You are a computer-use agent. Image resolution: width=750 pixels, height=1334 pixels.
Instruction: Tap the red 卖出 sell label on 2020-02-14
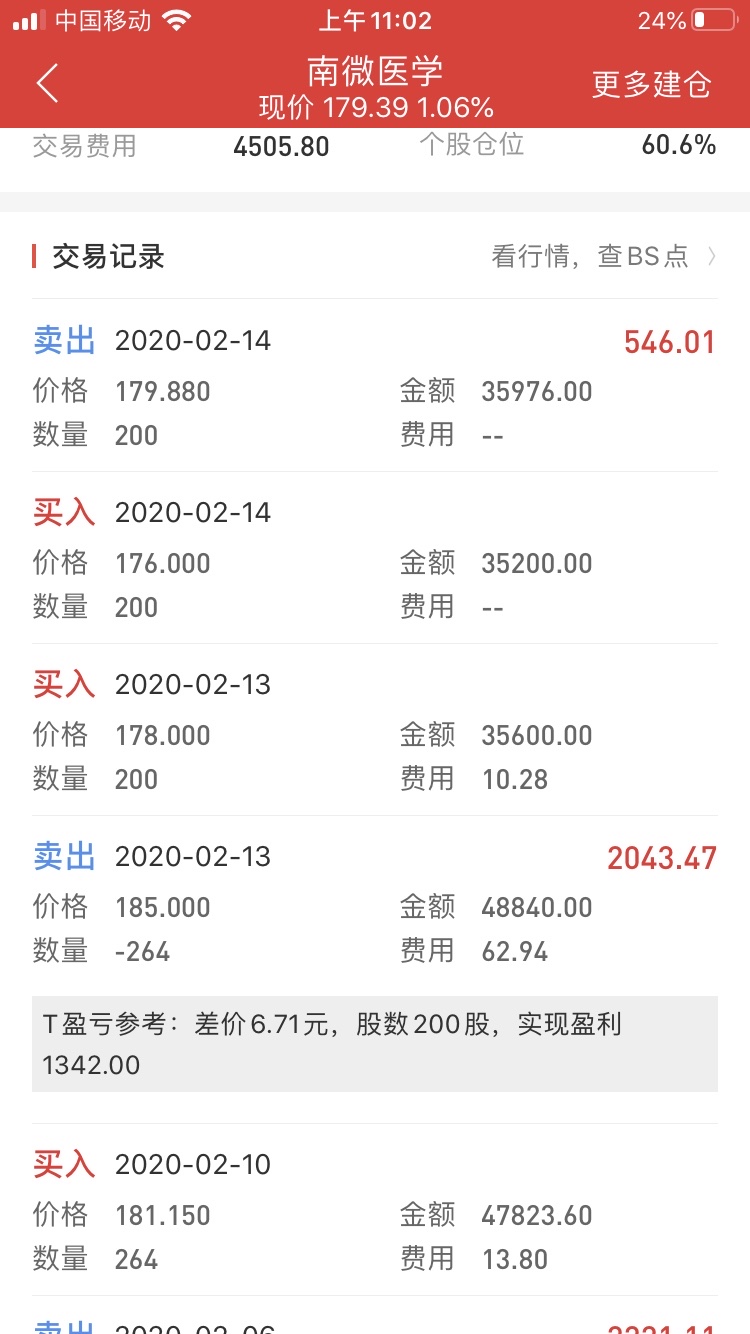[x=63, y=340]
